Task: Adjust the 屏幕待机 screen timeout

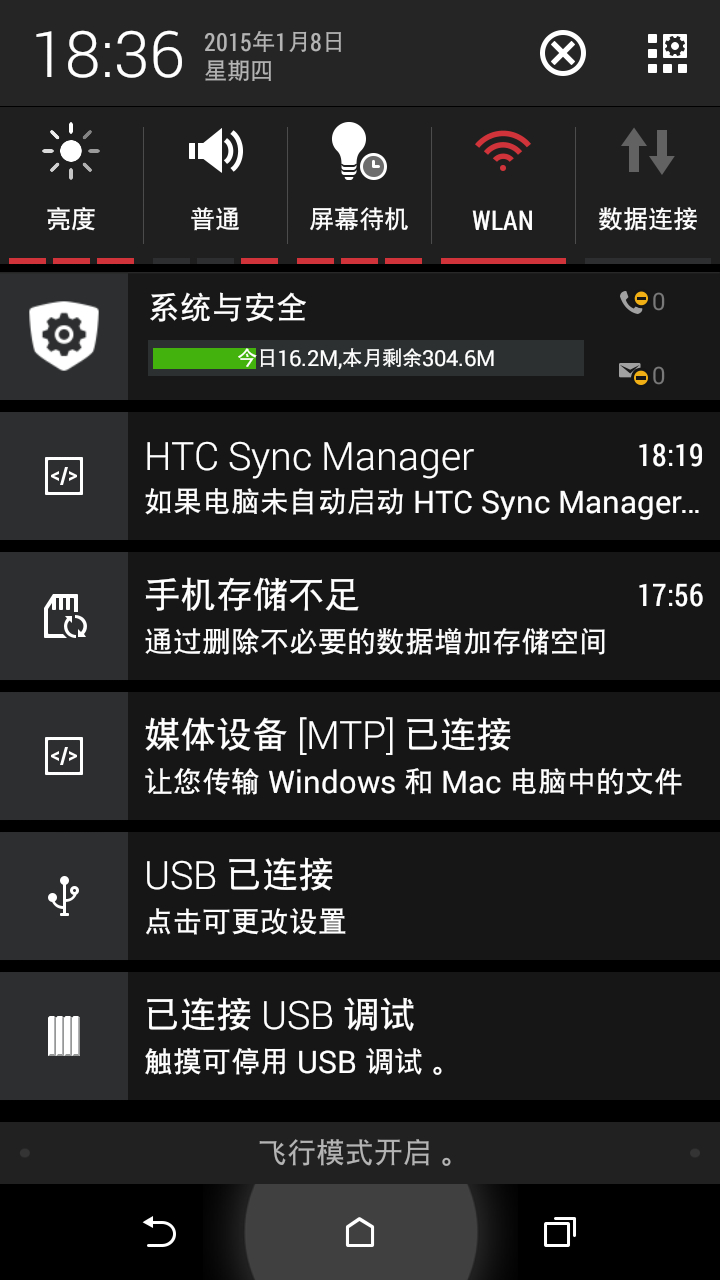Action: [359, 180]
